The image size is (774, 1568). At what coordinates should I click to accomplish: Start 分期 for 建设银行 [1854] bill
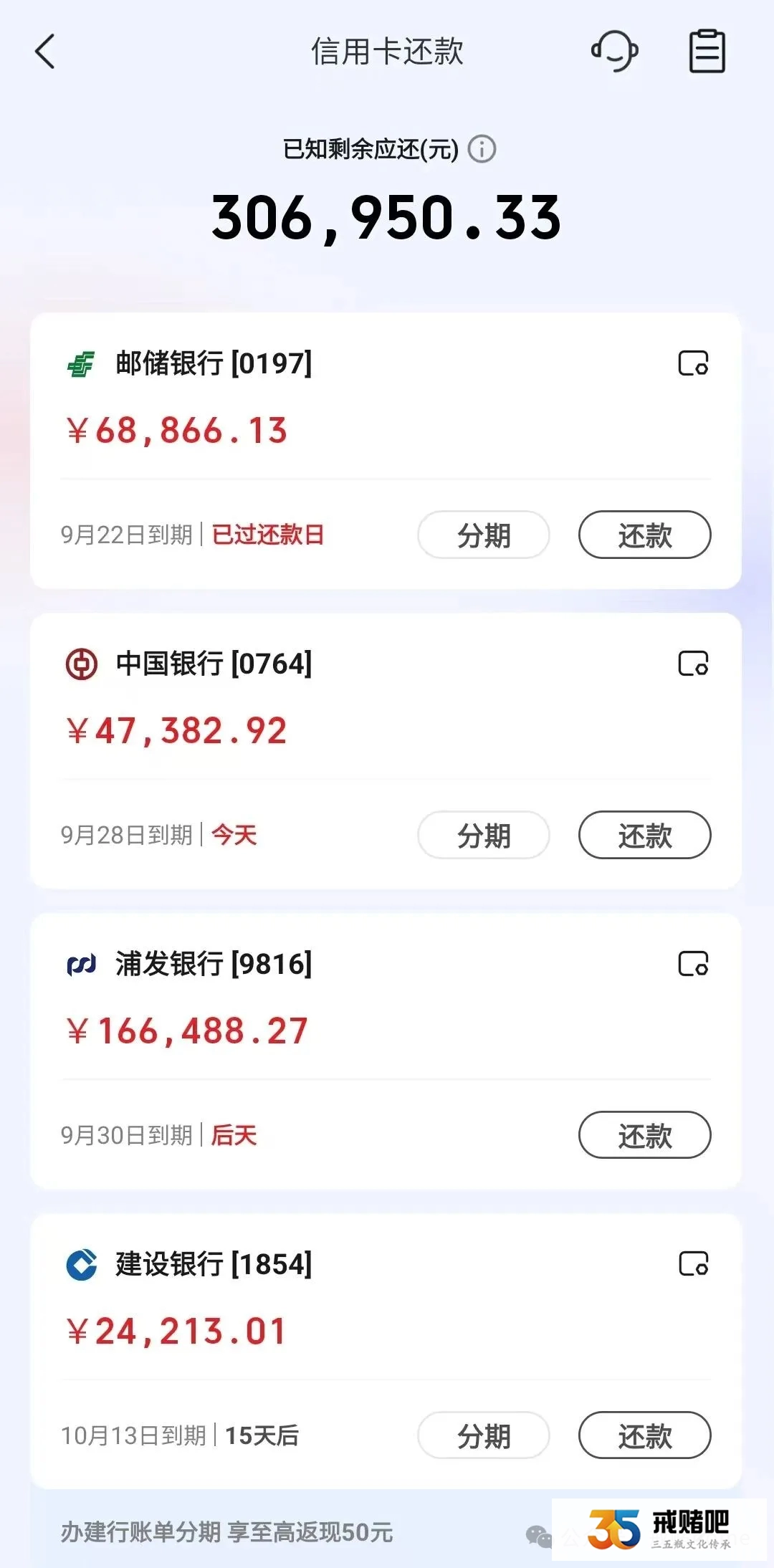click(x=484, y=1435)
